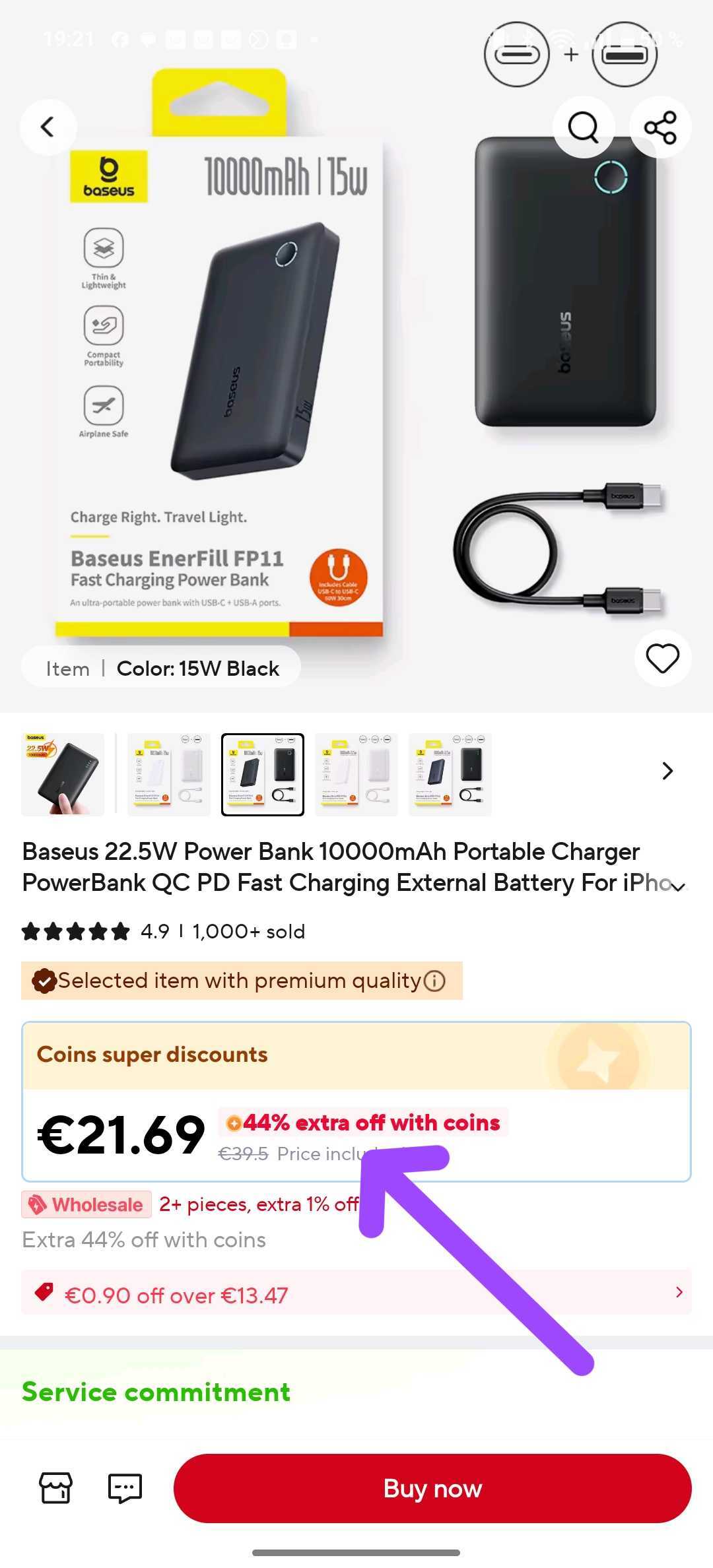Go back using the back arrow
The width and height of the screenshot is (713, 1568).
pos(48,127)
